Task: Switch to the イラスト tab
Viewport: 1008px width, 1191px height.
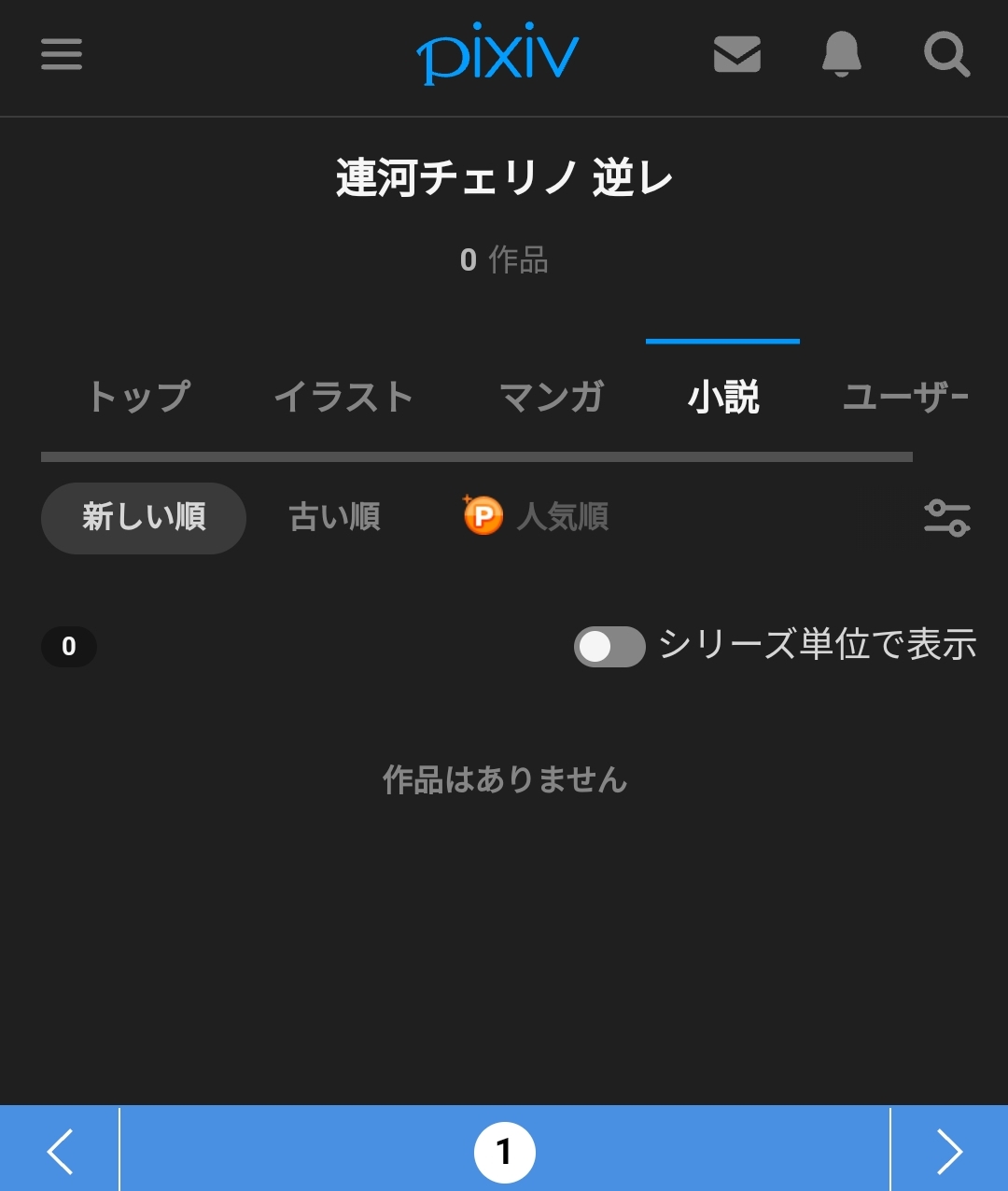Action: (x=343, y=398)
